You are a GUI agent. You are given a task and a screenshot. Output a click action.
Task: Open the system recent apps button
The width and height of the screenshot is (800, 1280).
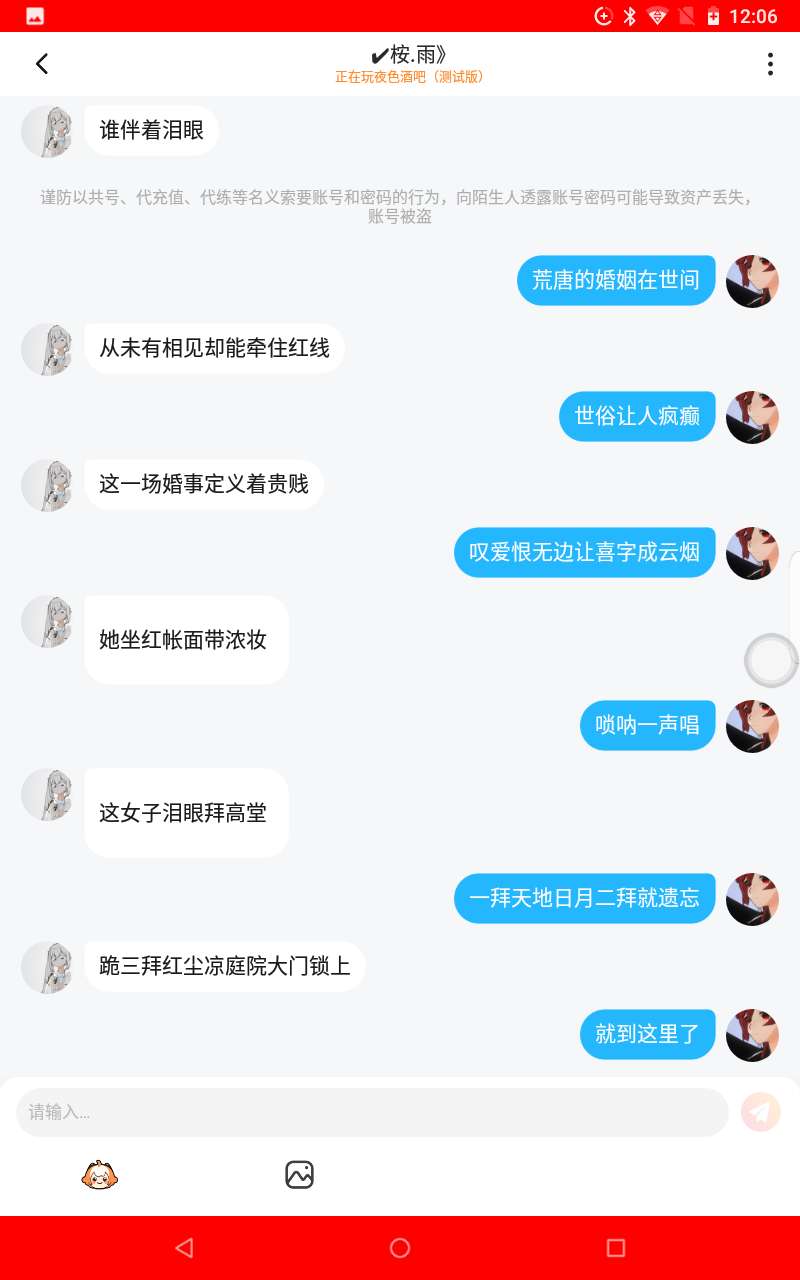point(616,1248)
